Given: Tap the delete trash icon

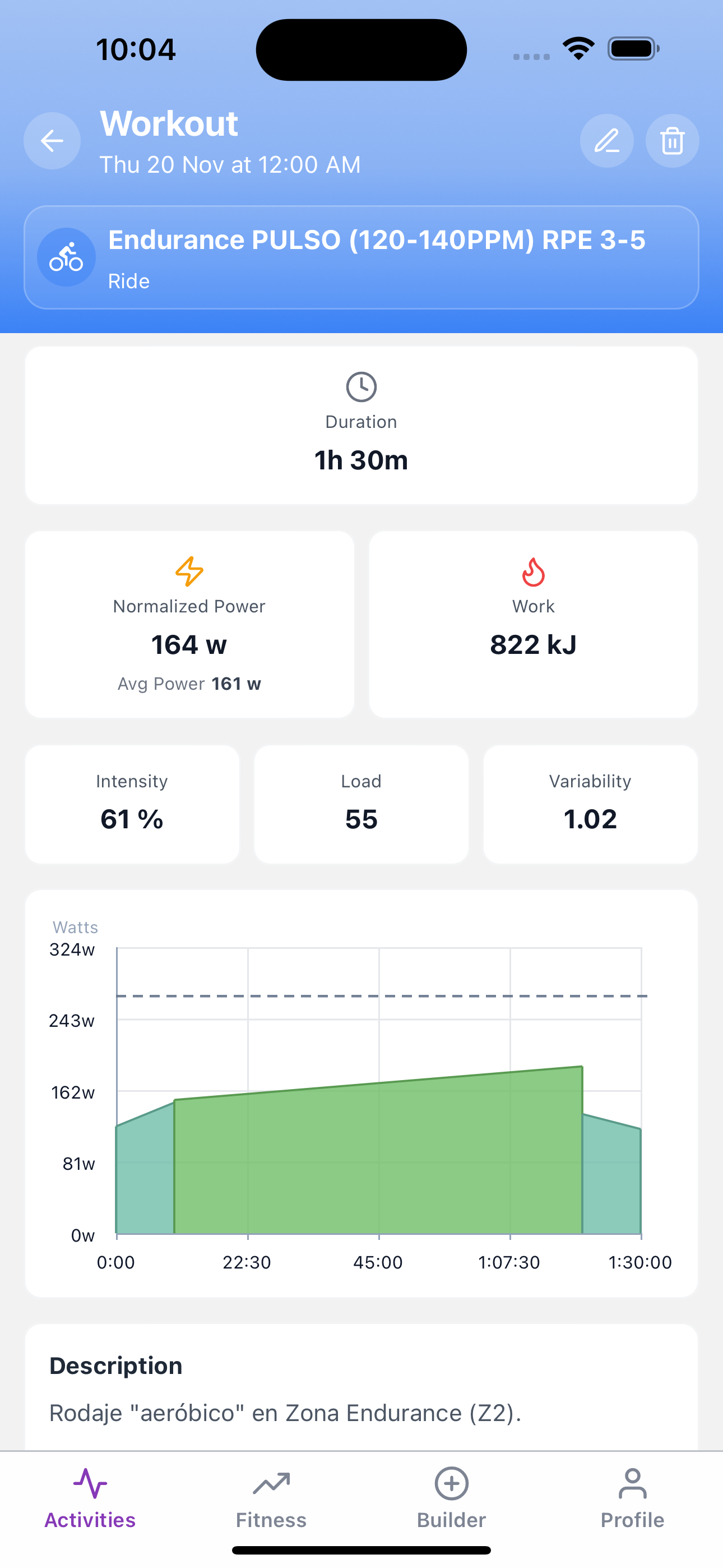Looking at the screenshot, I should [672, 141].
